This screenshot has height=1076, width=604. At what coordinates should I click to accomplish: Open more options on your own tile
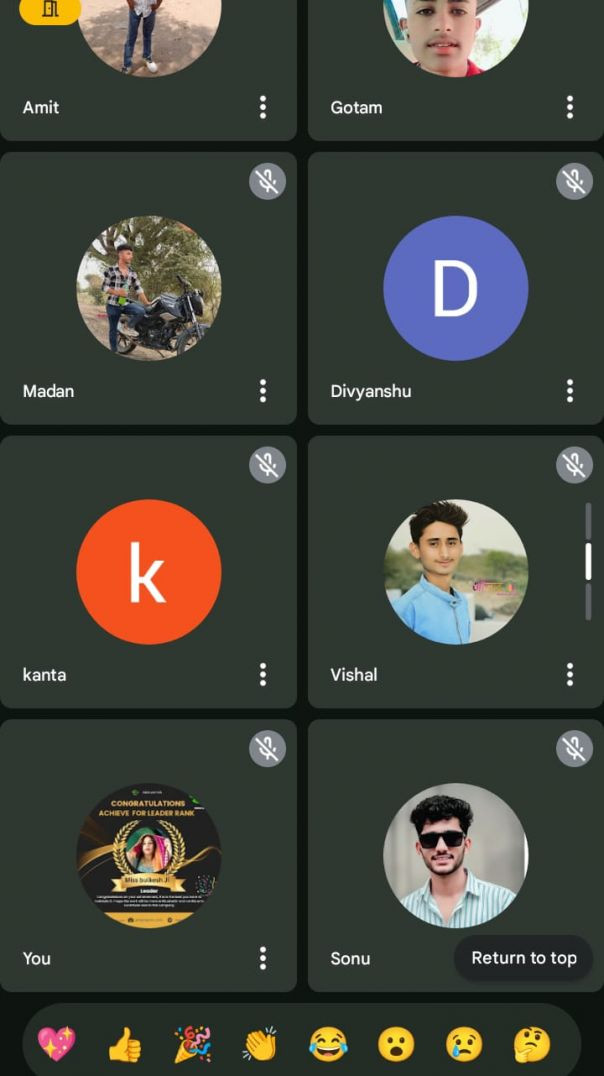pyautogui.click(x=263, y=958)
